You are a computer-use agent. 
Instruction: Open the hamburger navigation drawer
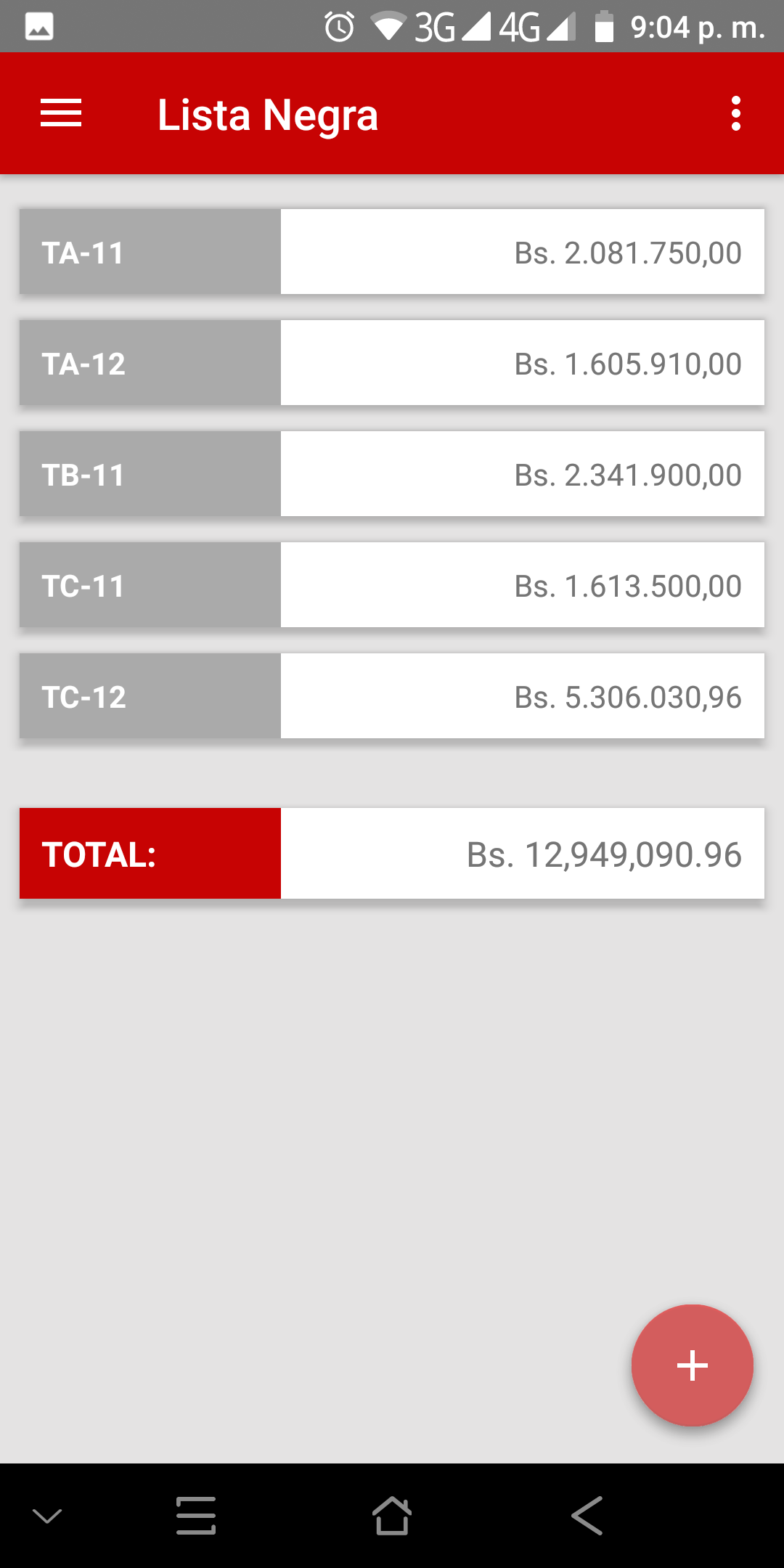click(61, 114)
